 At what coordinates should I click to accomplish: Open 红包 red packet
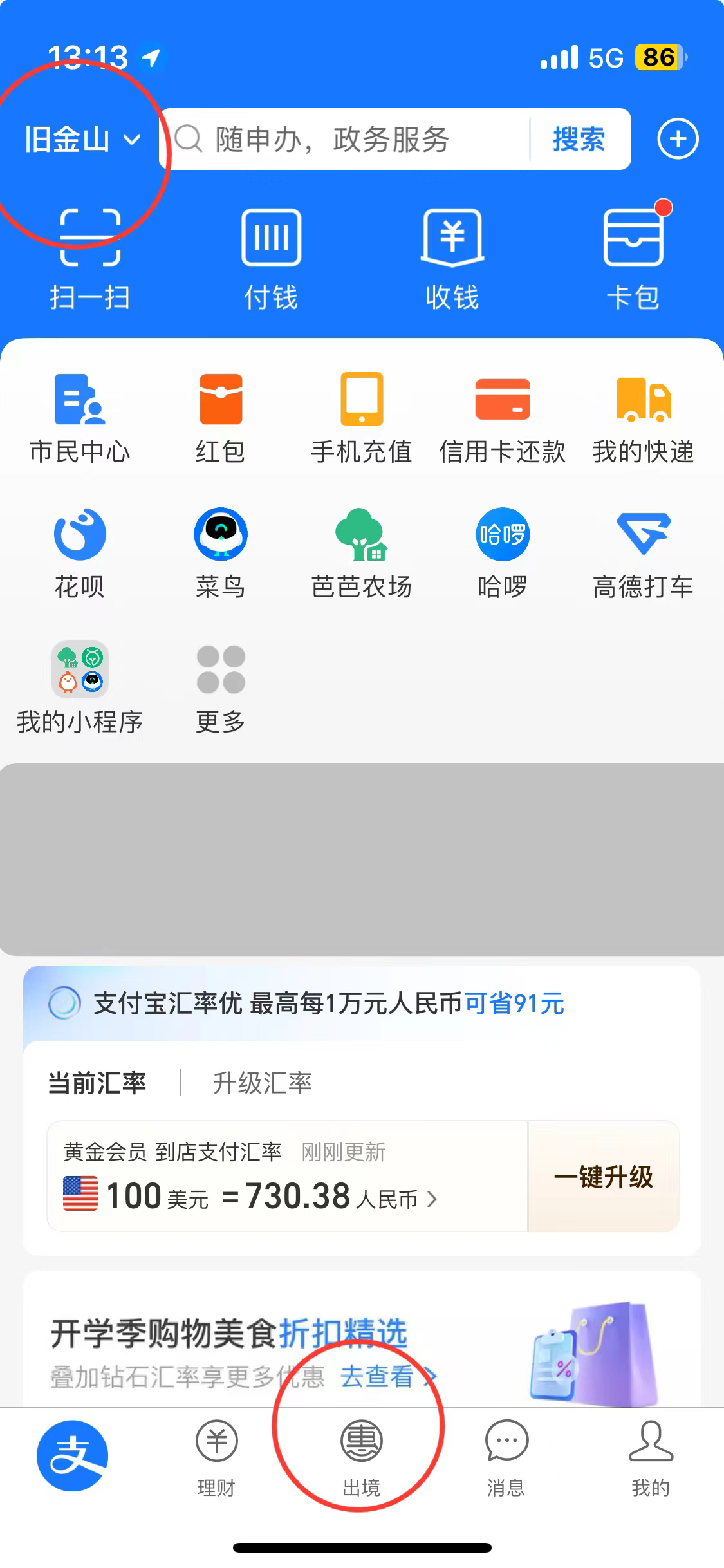pos(220,418)
